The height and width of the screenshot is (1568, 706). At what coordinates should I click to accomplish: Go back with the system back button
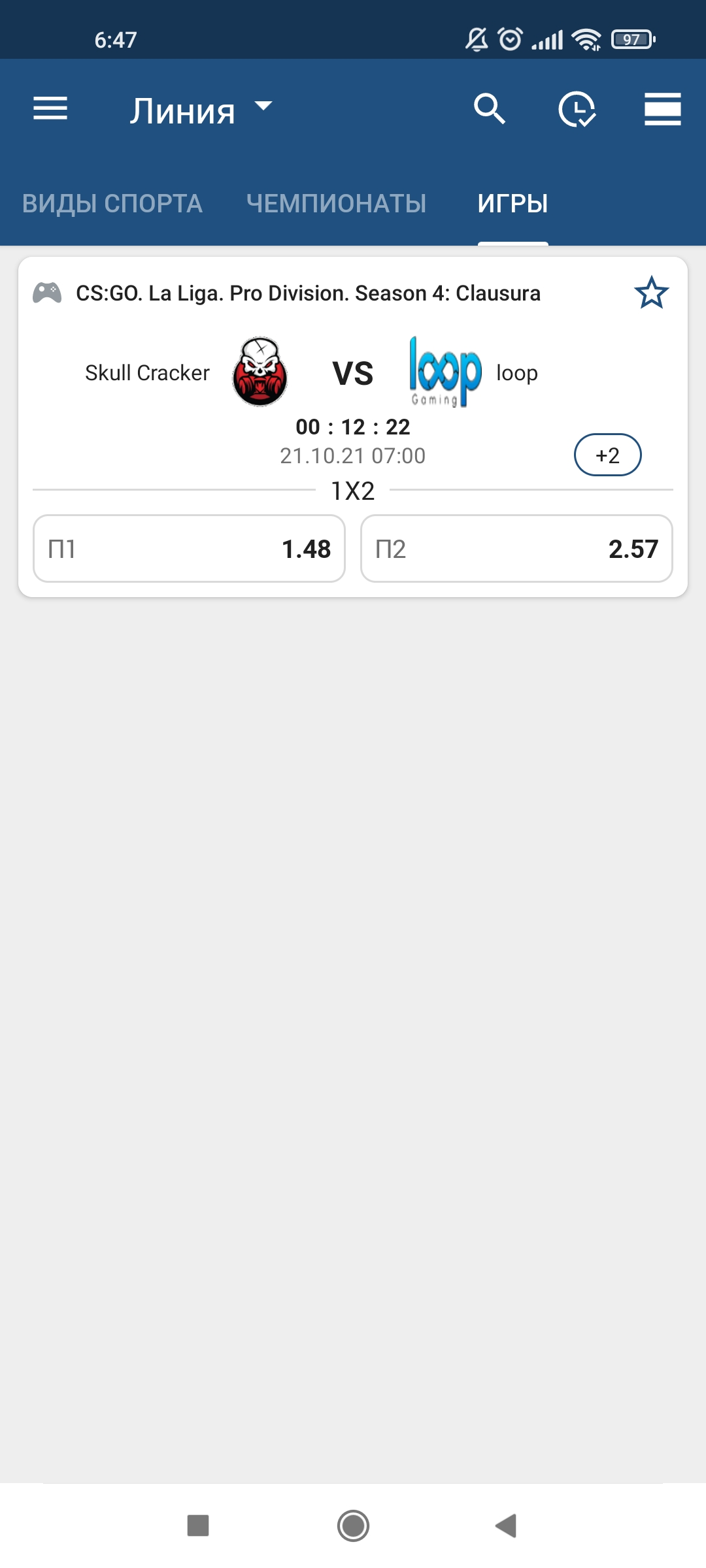click(x=507, y=1526)
